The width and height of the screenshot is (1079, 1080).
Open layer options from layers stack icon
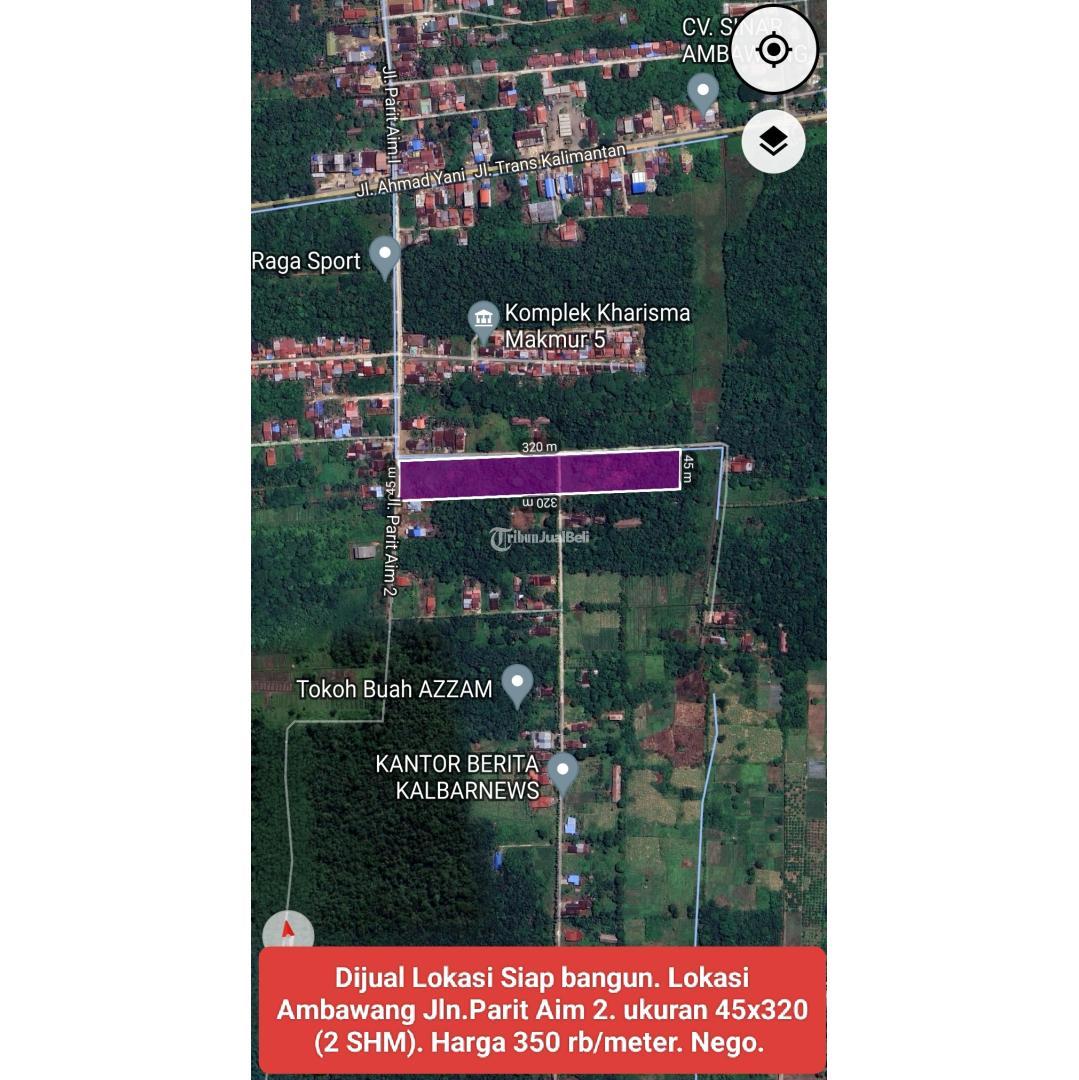(x=772, y=142)
